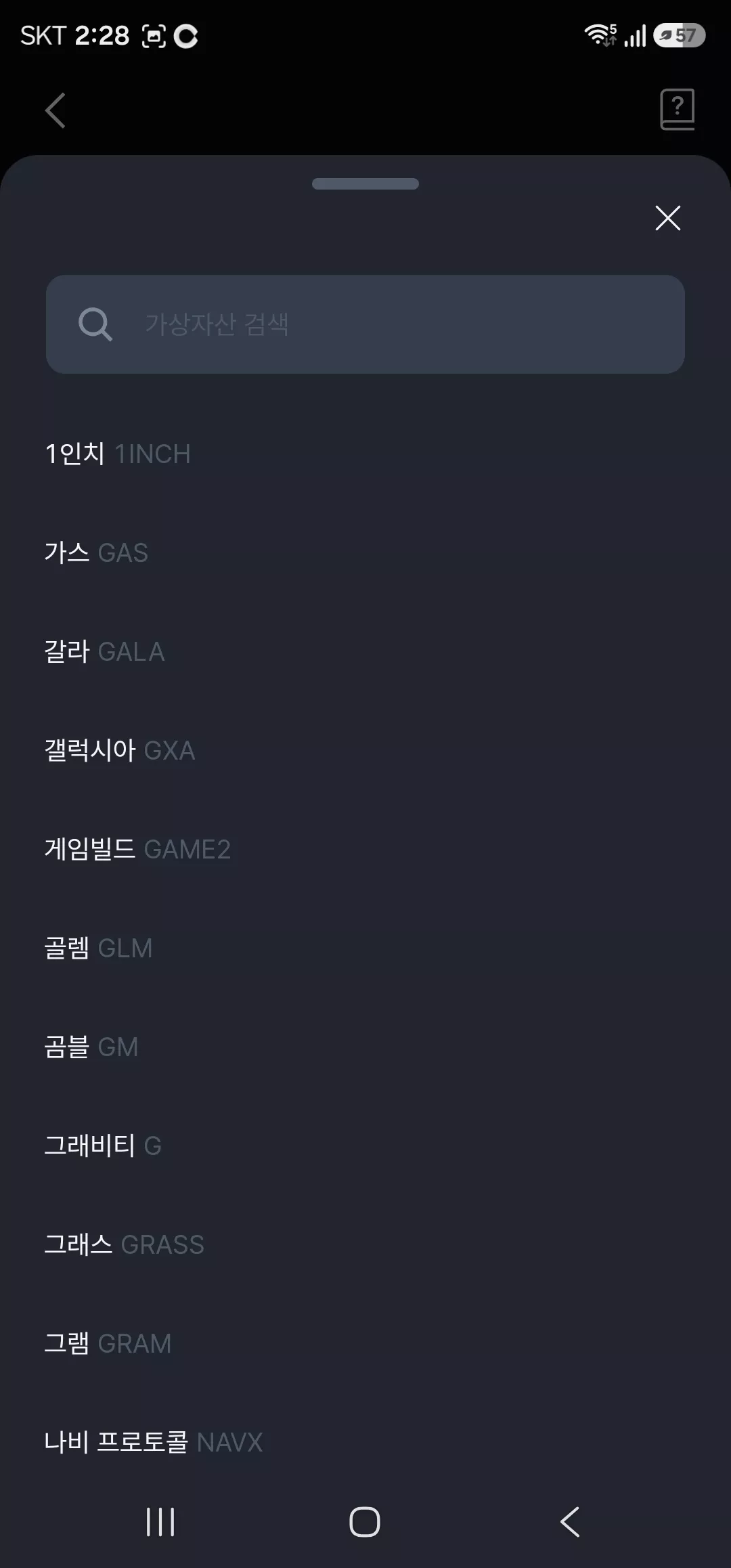The height and width of the screenshot is (1568, 731).
Task: Open 그래스 GRASS
Action: pyautogui.click(x=365, y=1244)
